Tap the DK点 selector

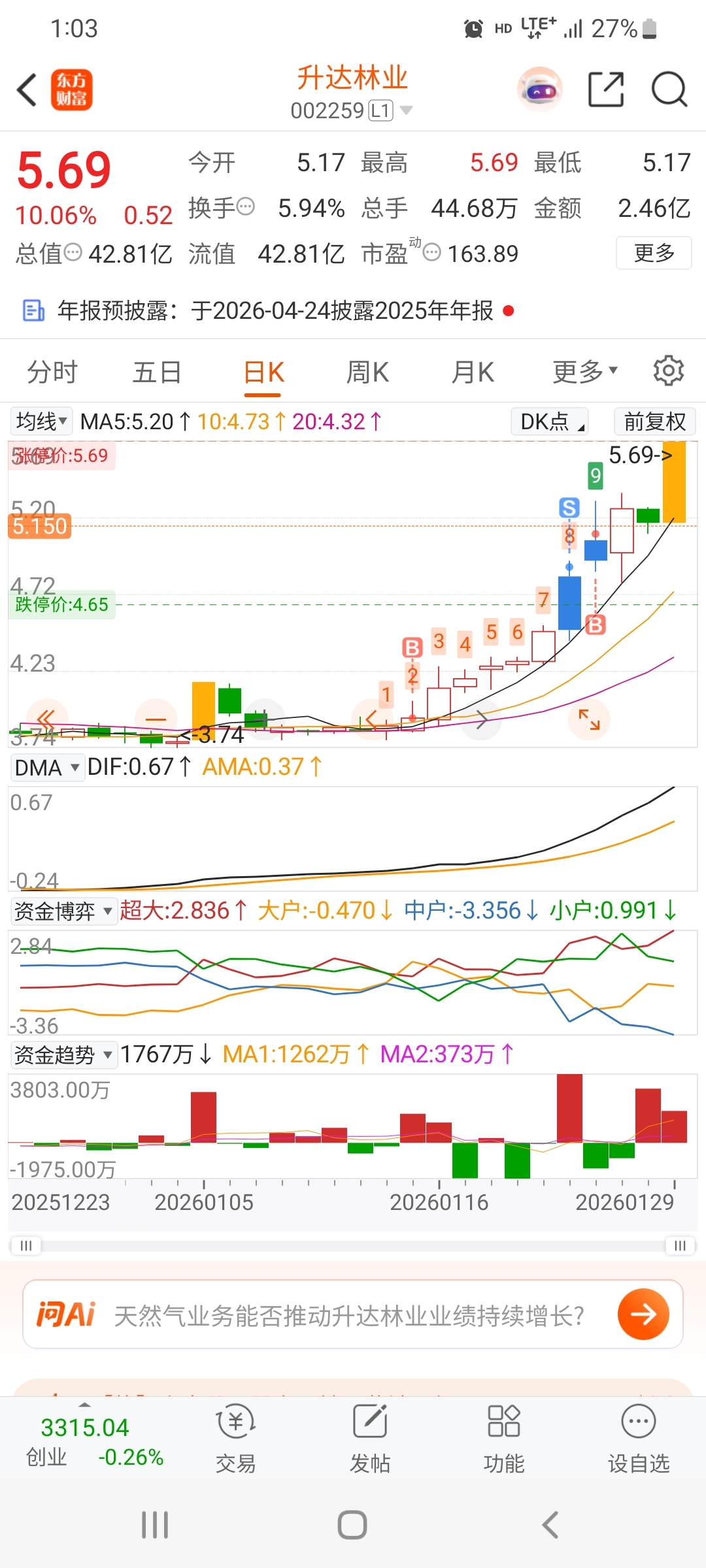[x=550, y=421]
